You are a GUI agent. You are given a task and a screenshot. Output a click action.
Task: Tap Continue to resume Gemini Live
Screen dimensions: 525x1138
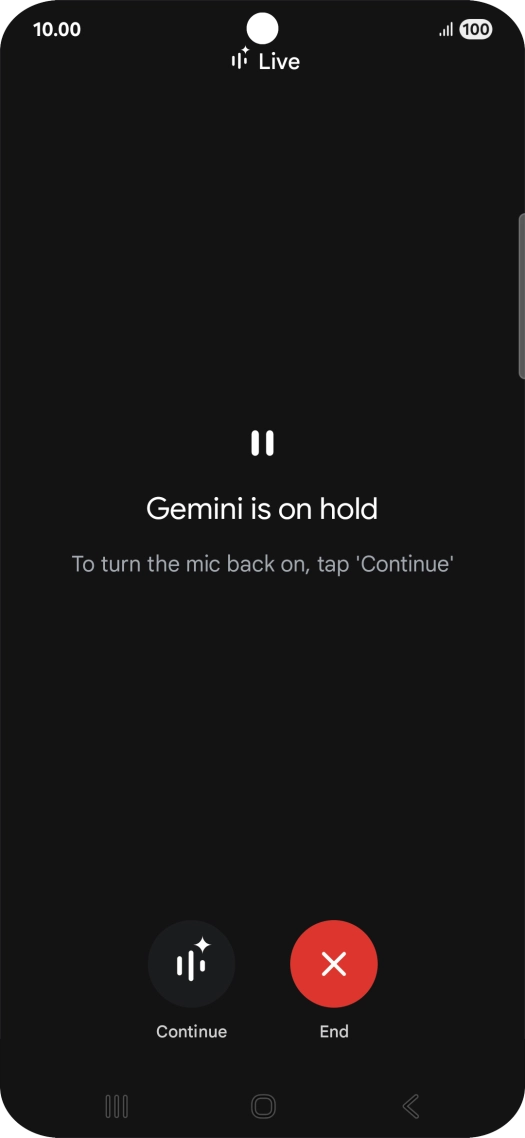(x=191, y=964)
